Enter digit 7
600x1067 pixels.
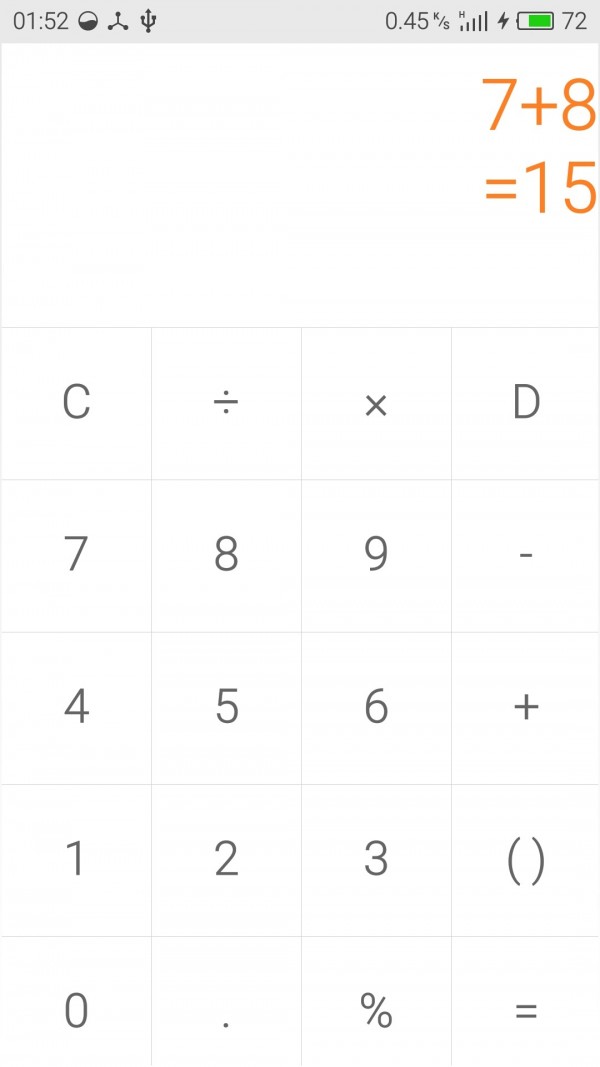pyautogui.click(x=76, y=555)
